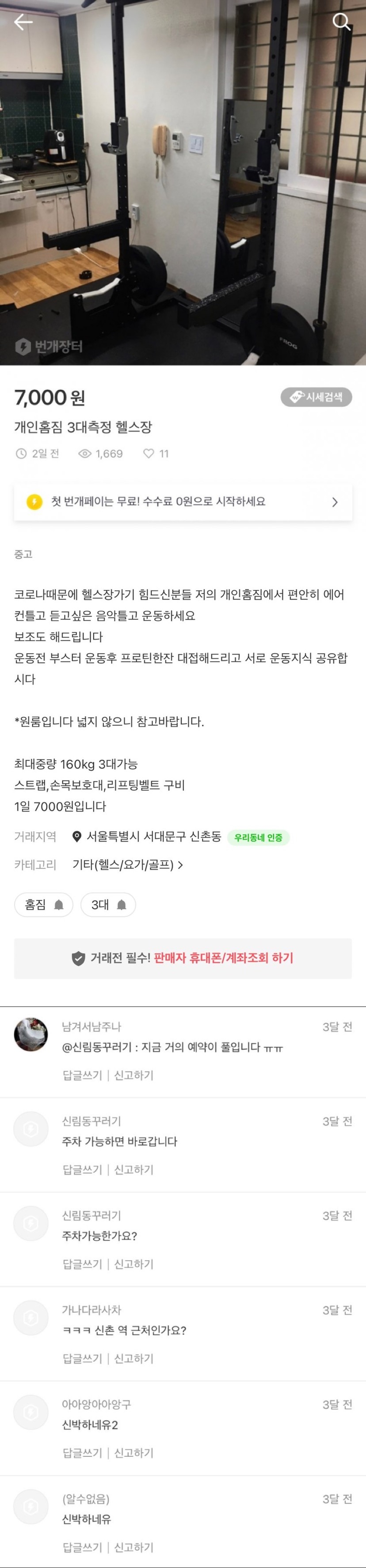The width and height of the screenshot is (366, 1568).
Task: Reply to '주차 가능하면 바로갑니다' comment
Action: pos(82,1170)
